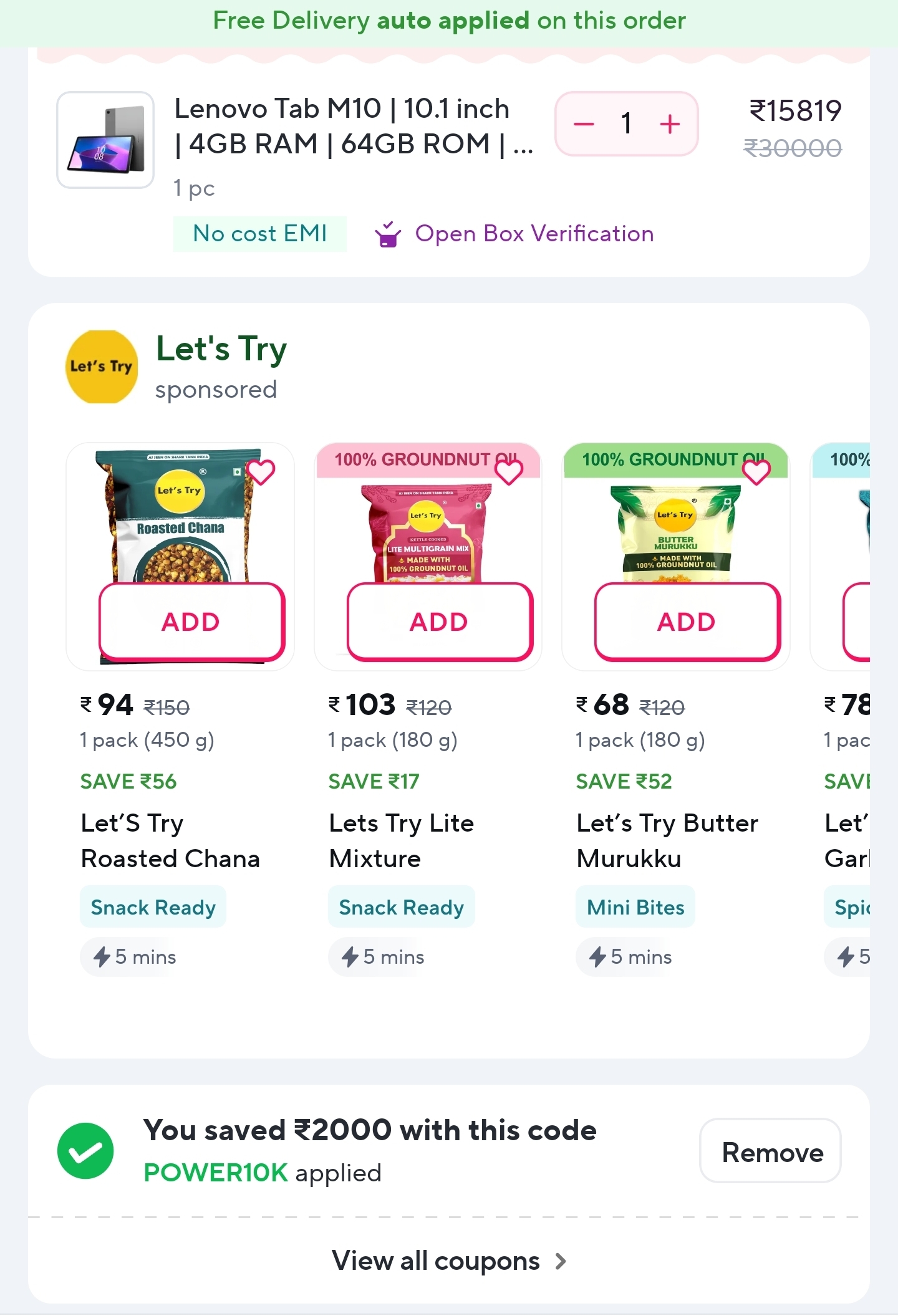Image resolution: width=898 pixels, height=1316 pixels.
Task: Increase Lenovo Tab M10 quantity
Action: (670, 124)
